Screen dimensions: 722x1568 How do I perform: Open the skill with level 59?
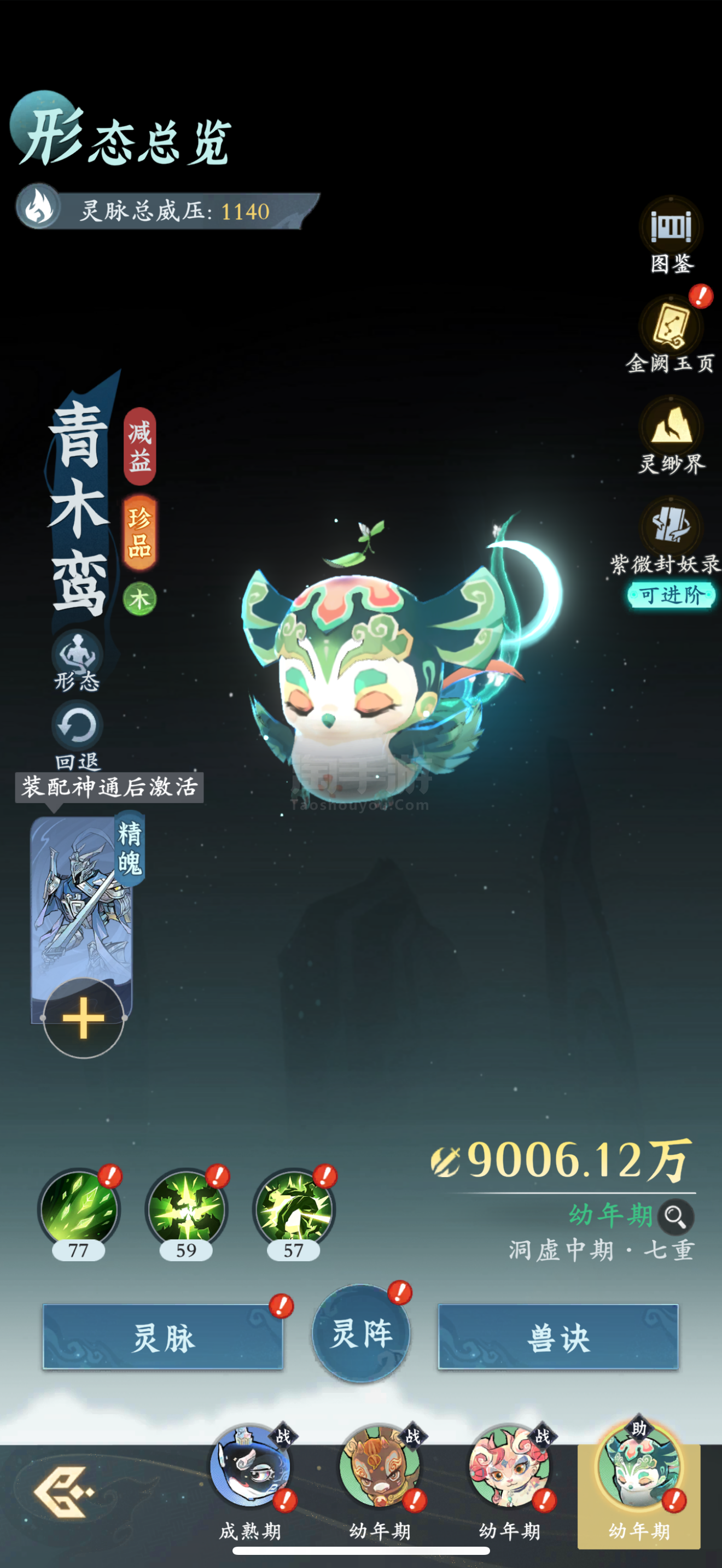(x=187, y=1208)
